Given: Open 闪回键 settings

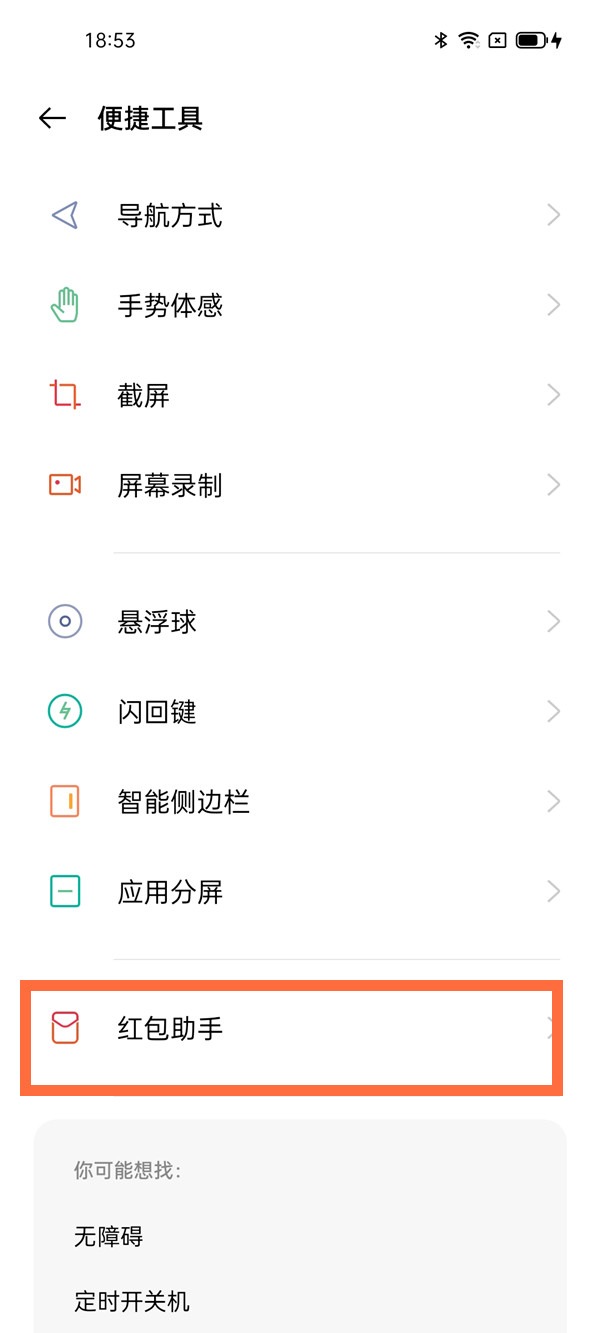Looking at the screenshot, I should pos(300,711).
